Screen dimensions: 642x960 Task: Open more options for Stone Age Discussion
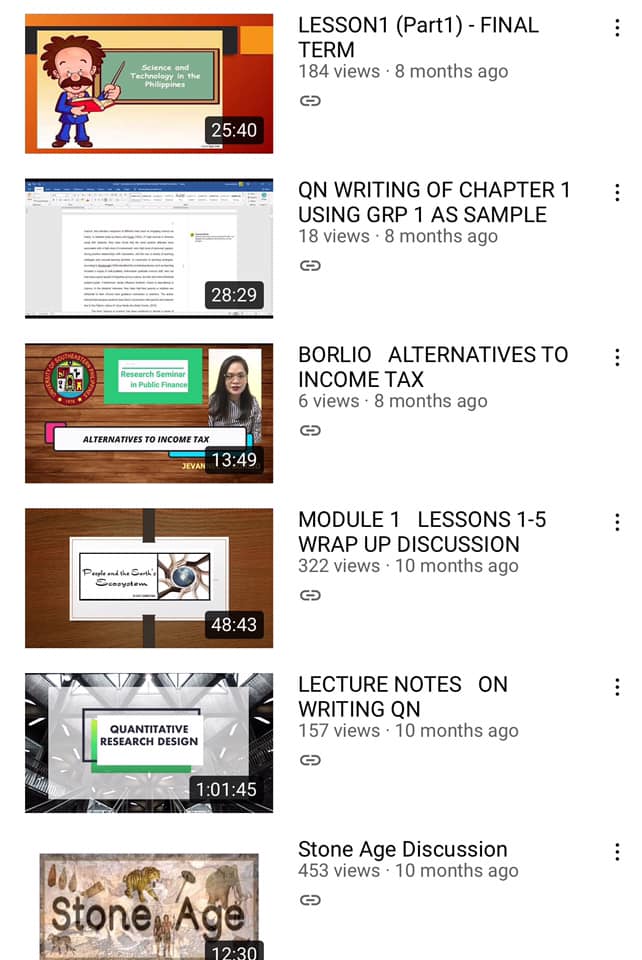617,853
